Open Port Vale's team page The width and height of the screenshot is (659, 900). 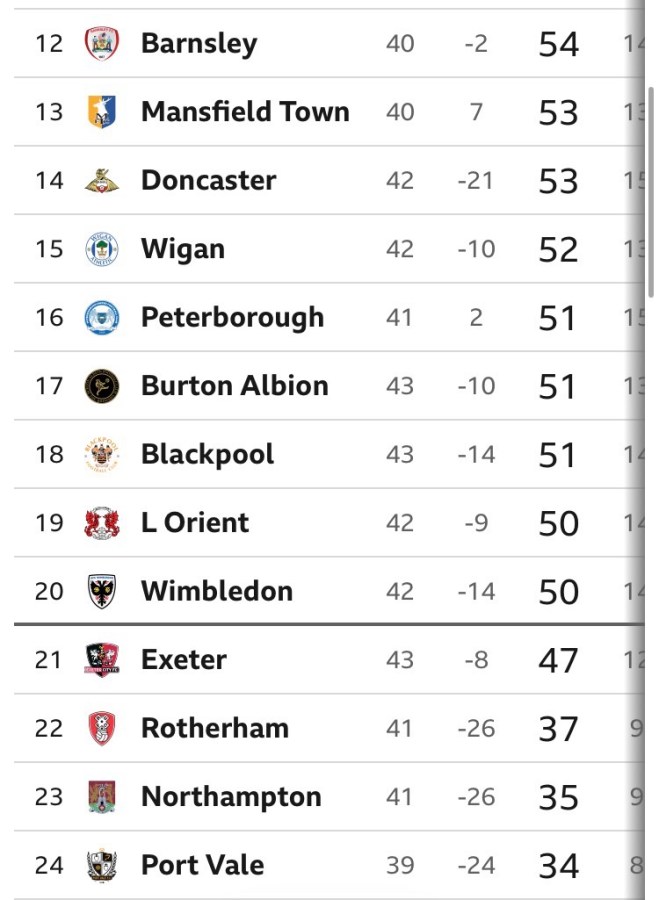[x=202, y=865]
